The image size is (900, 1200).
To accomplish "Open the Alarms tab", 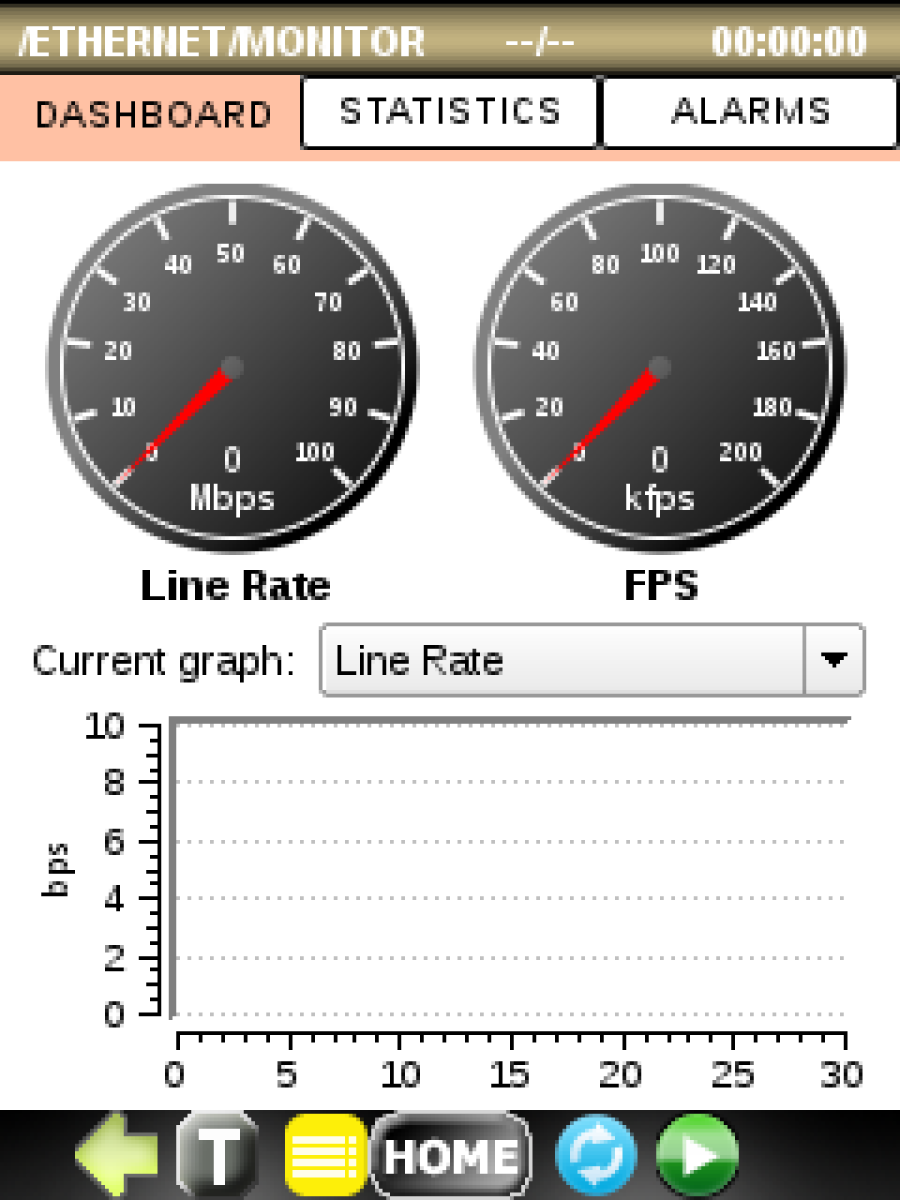I will (750, 112).
